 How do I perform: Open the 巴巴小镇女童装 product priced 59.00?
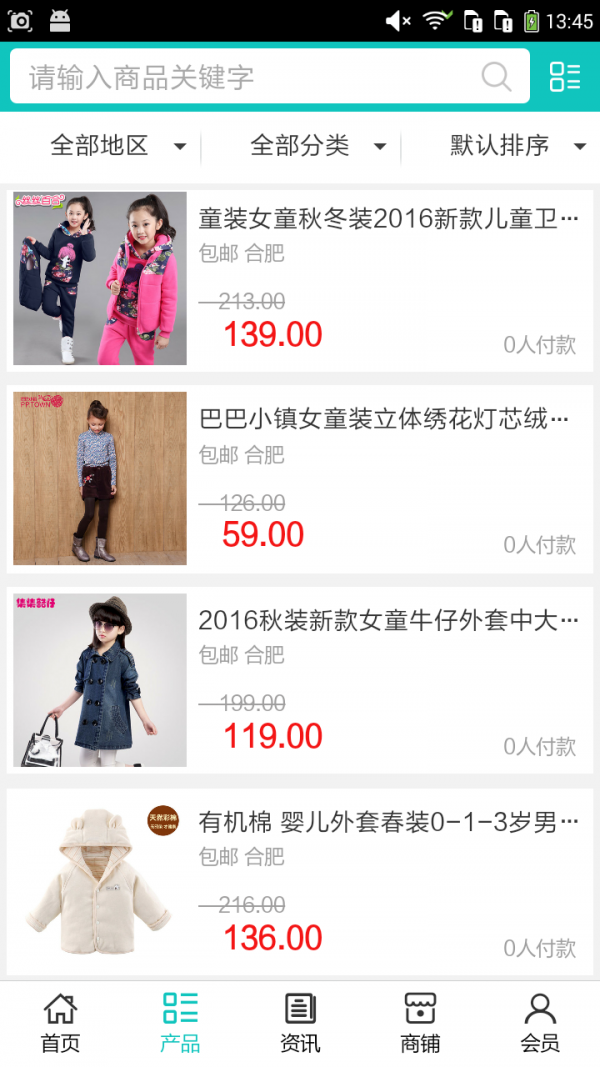(x=300, y=479)
